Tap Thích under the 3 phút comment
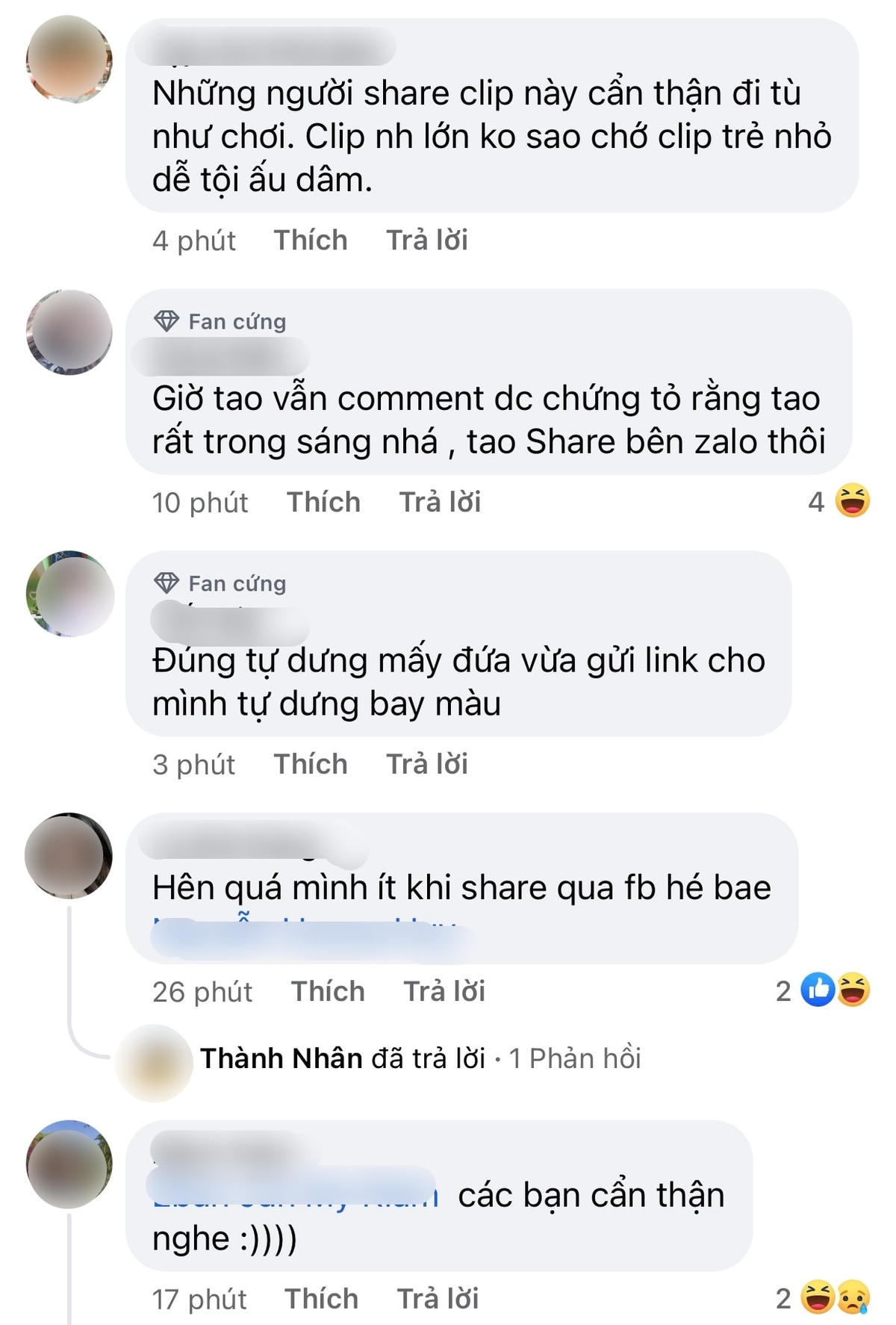This screenshot has height=1325, width=896. (x=311, y=765)
